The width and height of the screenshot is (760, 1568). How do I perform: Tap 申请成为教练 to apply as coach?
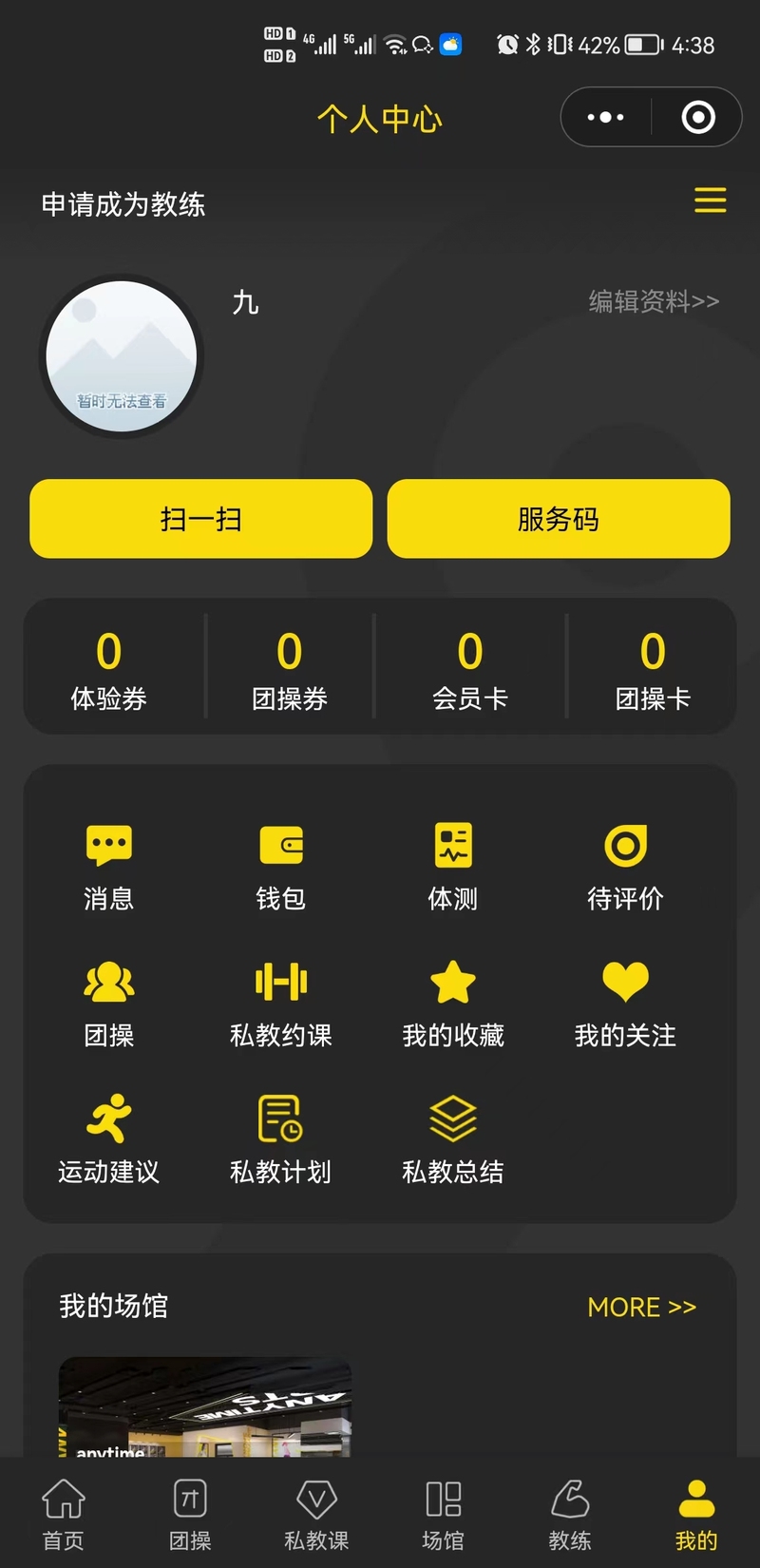[123, 204]
